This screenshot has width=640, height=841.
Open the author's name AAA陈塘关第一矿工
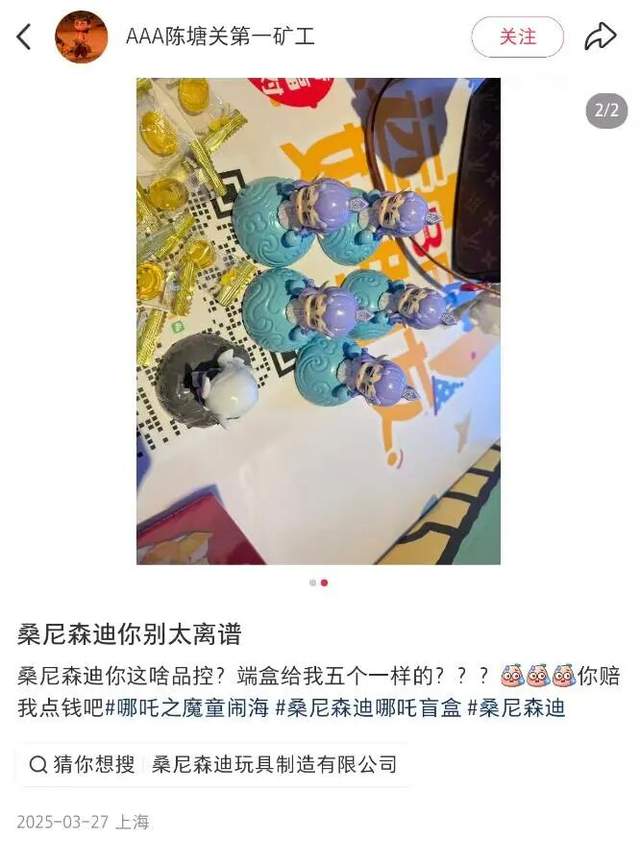(220, 38)
